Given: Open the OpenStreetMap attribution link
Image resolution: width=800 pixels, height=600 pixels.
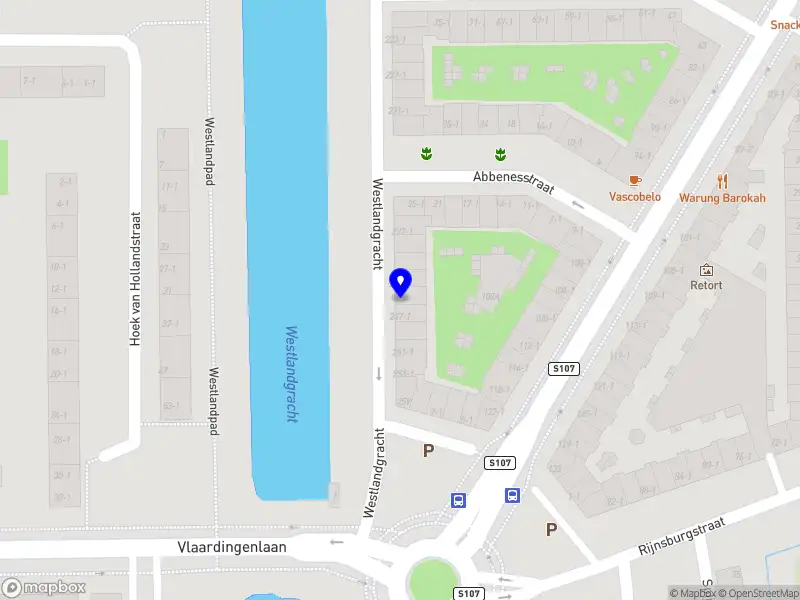Looking at the screenshot, I should (x=762, y=593).
